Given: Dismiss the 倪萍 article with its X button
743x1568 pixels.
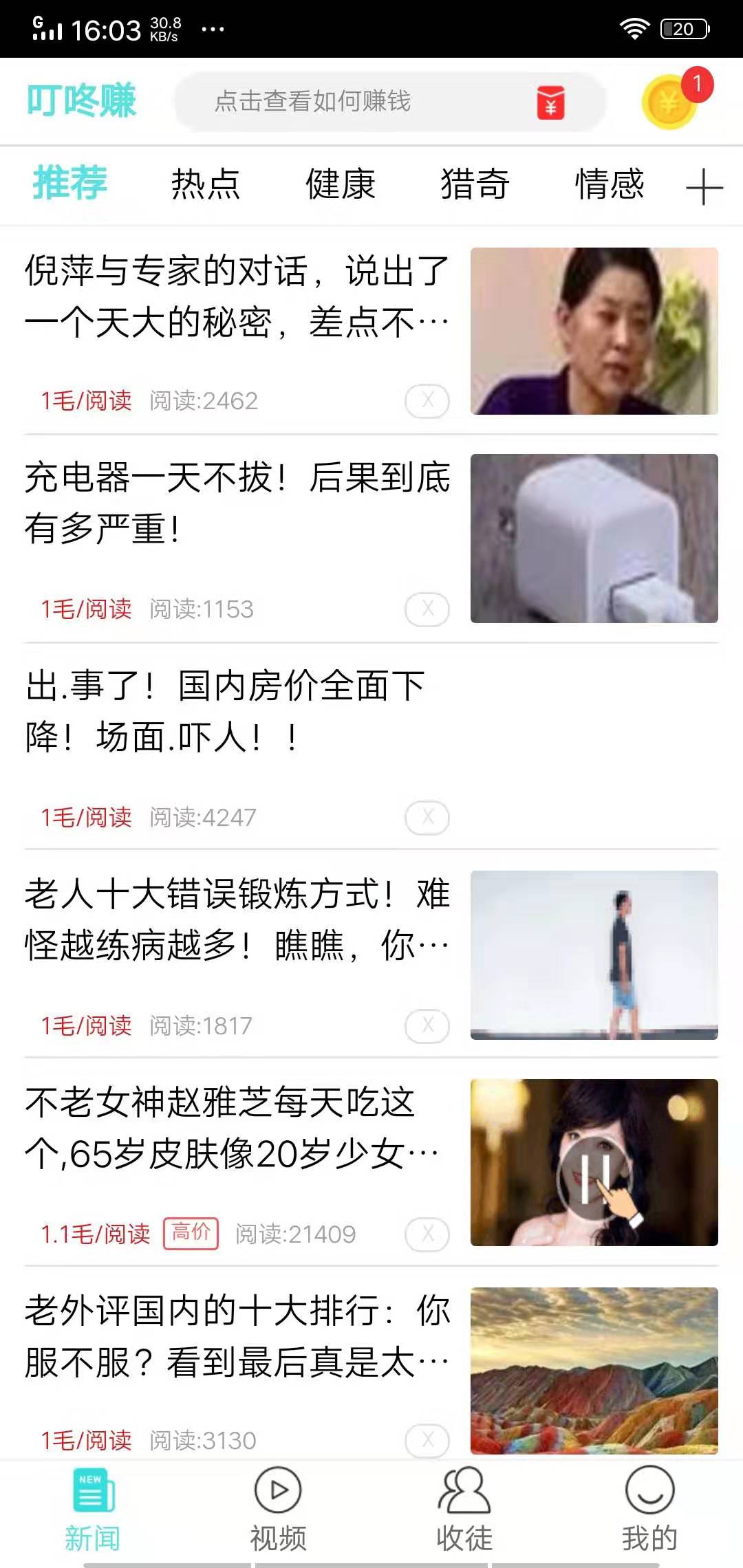Looking at the screenshot, I should pyautogui.click(x=427, y=401).
